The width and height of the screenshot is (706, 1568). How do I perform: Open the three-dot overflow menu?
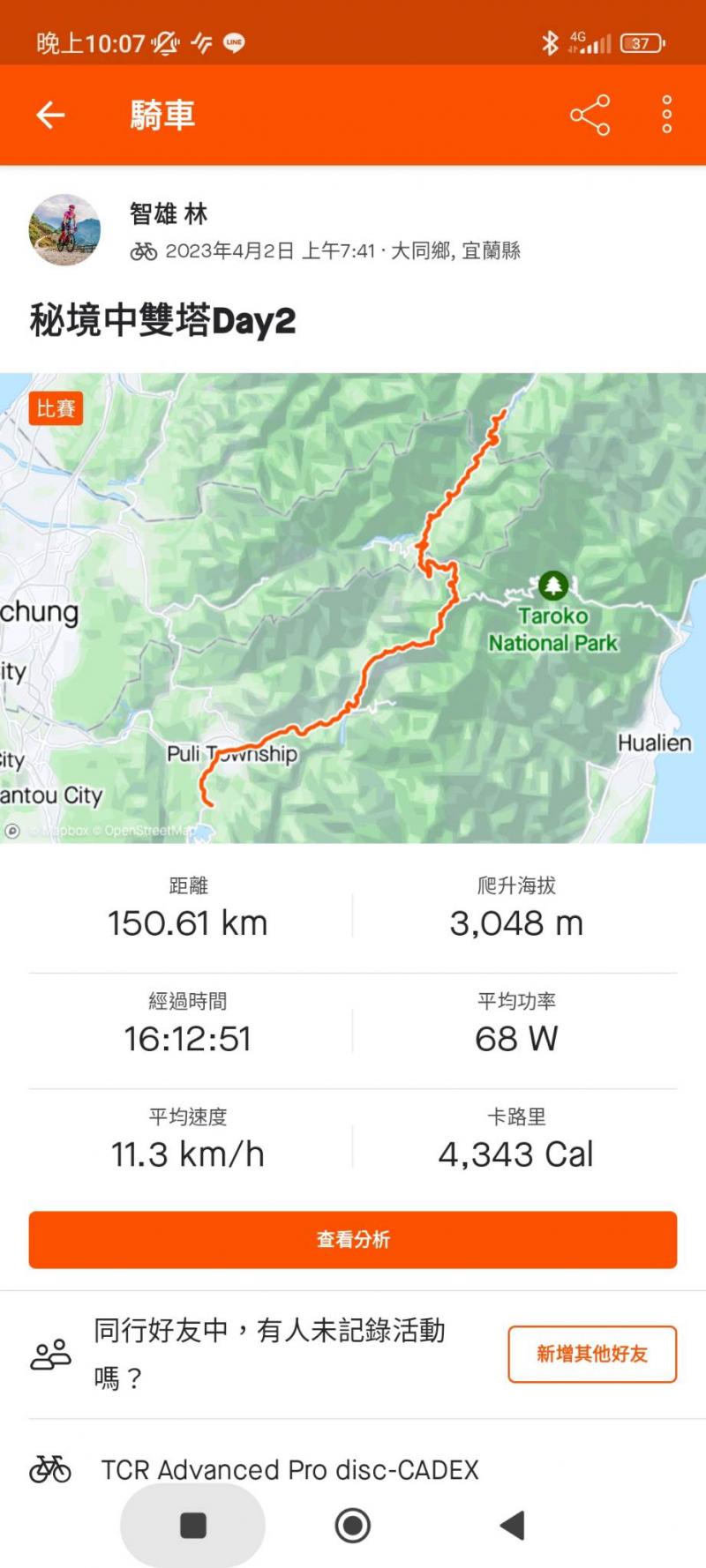pos(667,115)
